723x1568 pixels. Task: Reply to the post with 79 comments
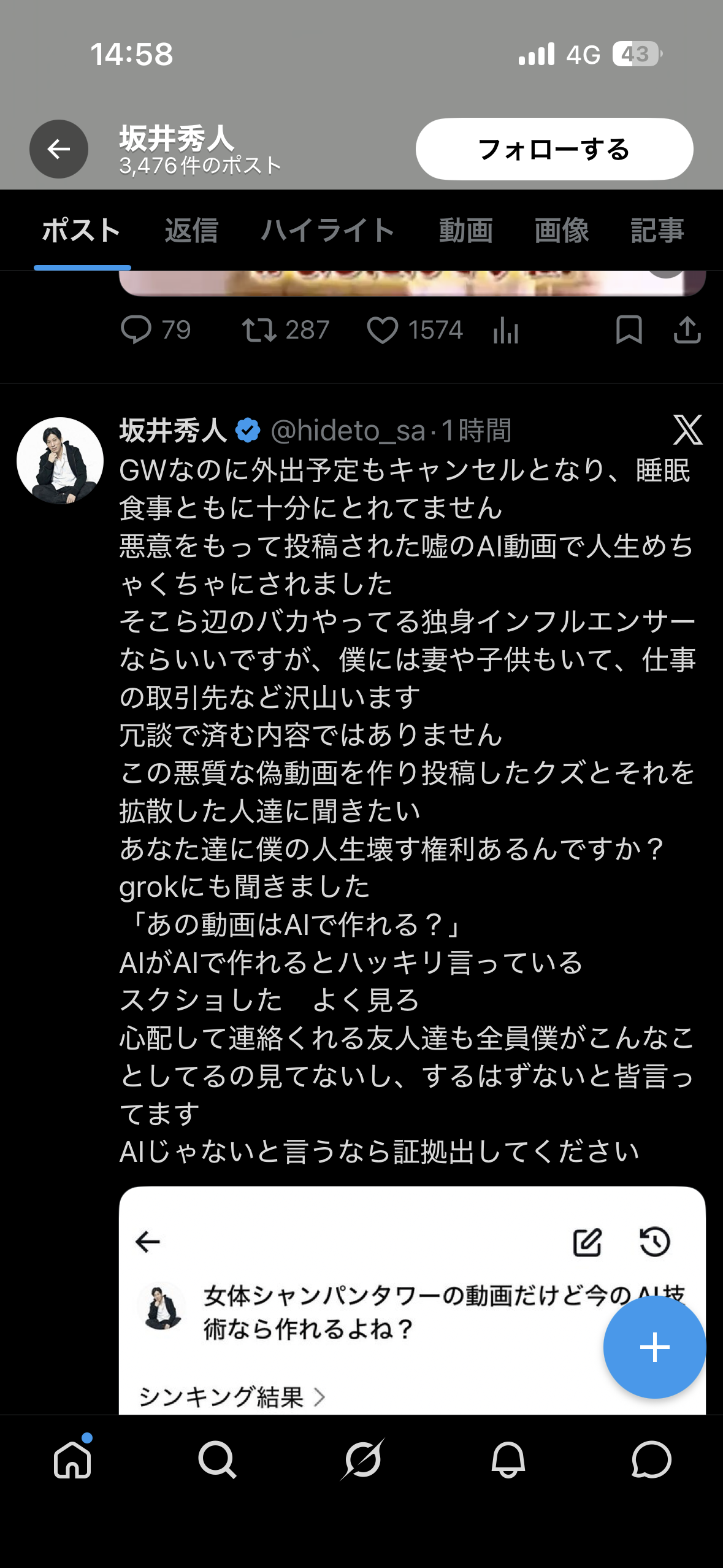tap(156, 330)
